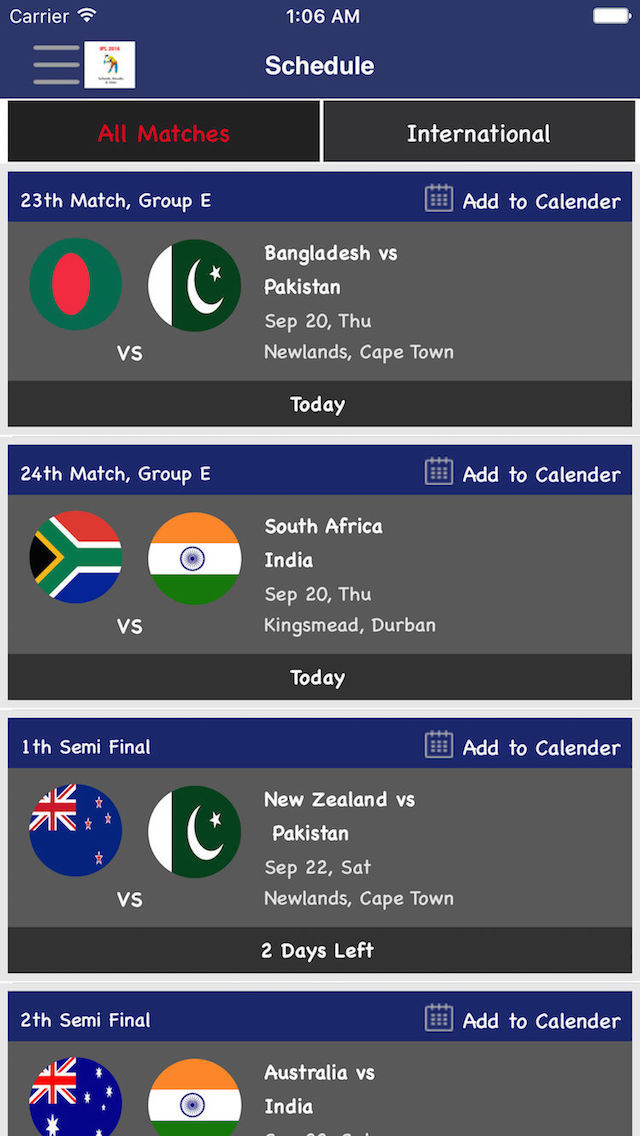This screenshot has height=1136, width=640.
Task: Switch to the International tab
Action: (x=478, y=133)
